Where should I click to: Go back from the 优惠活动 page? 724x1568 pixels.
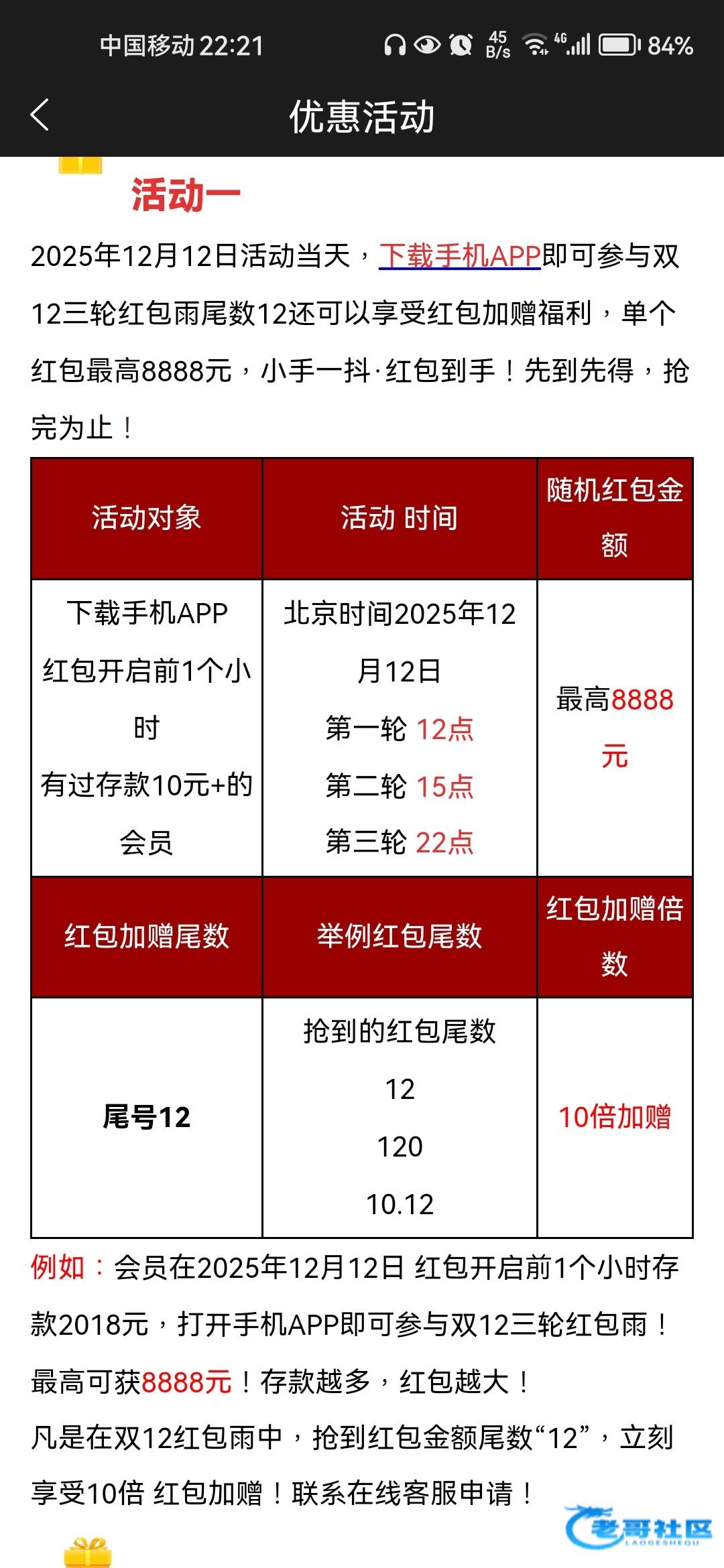[40, 115]
